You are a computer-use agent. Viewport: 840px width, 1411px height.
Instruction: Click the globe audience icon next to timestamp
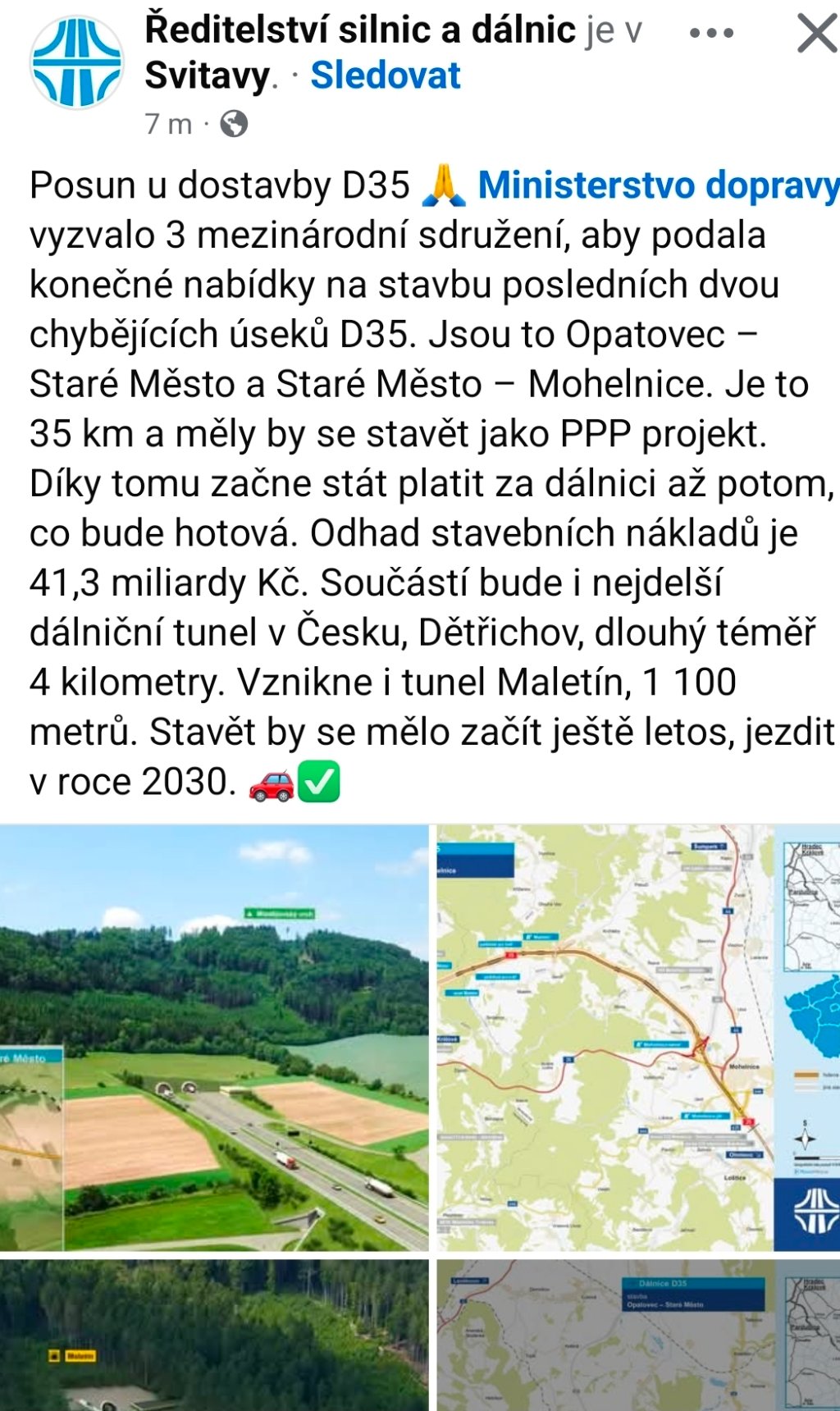point(235,123)
